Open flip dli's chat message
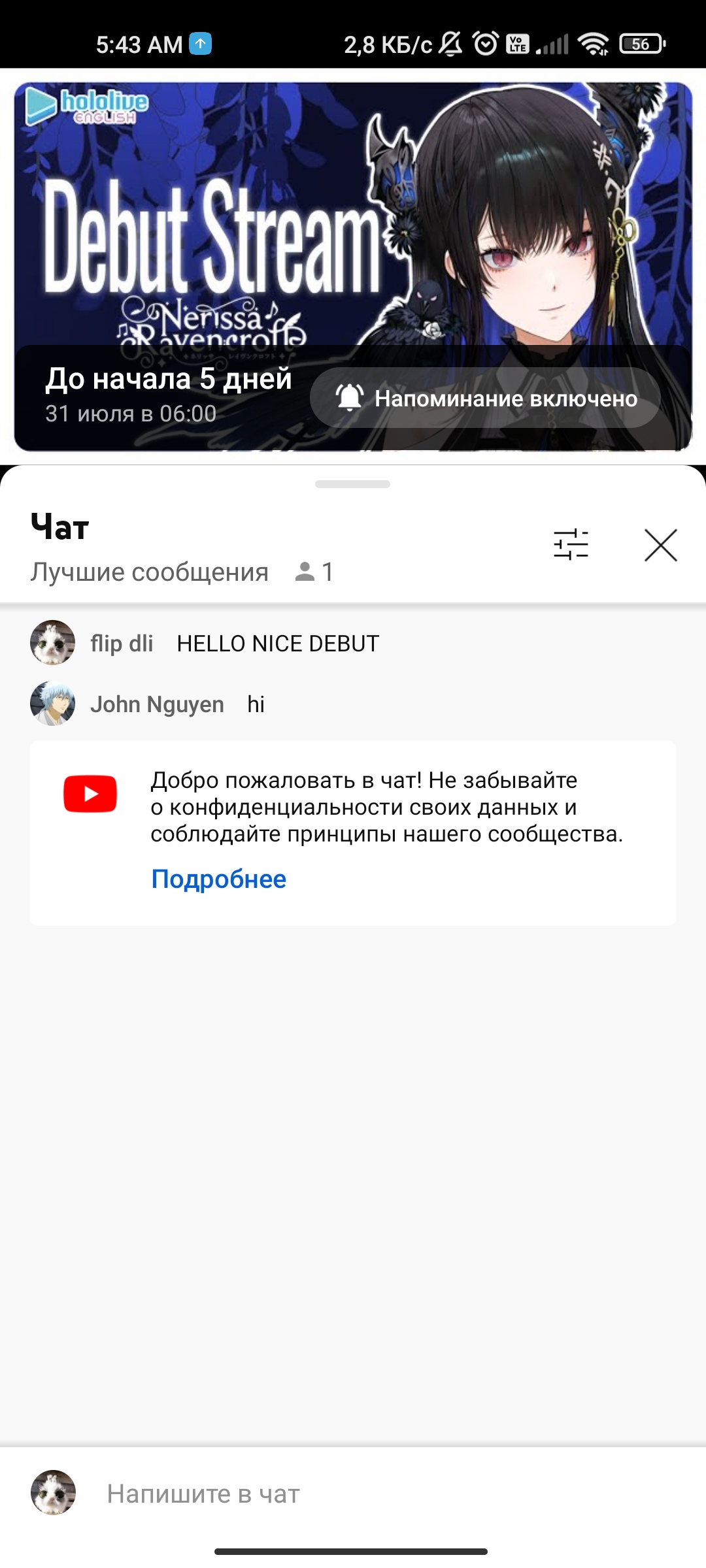The width and height of the screenshot is (706, 1568). click(x=277, y=644)
